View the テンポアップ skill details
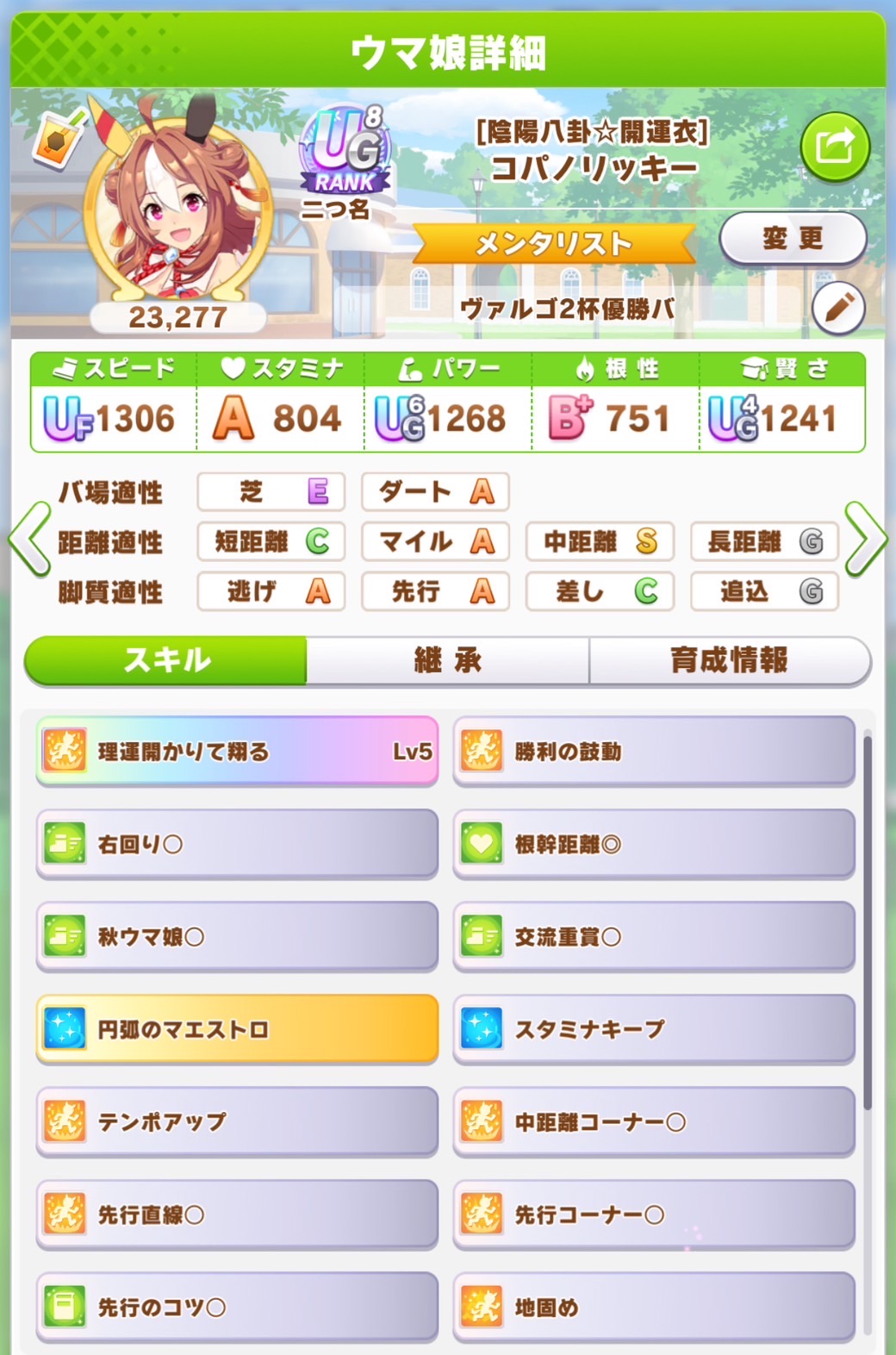 (237, 1121)
